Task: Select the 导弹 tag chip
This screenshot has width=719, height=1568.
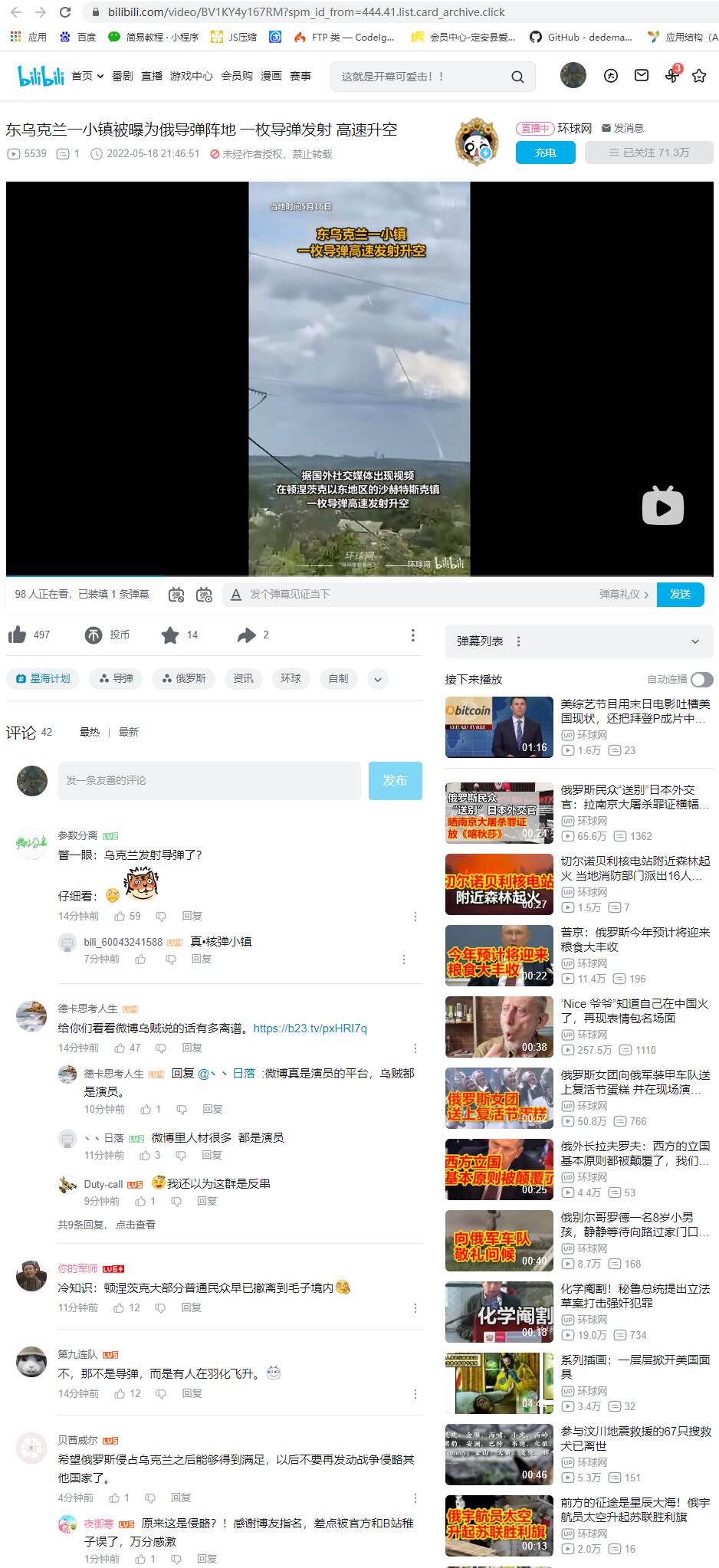Action: pyautogui.click(x=115, y=678)
